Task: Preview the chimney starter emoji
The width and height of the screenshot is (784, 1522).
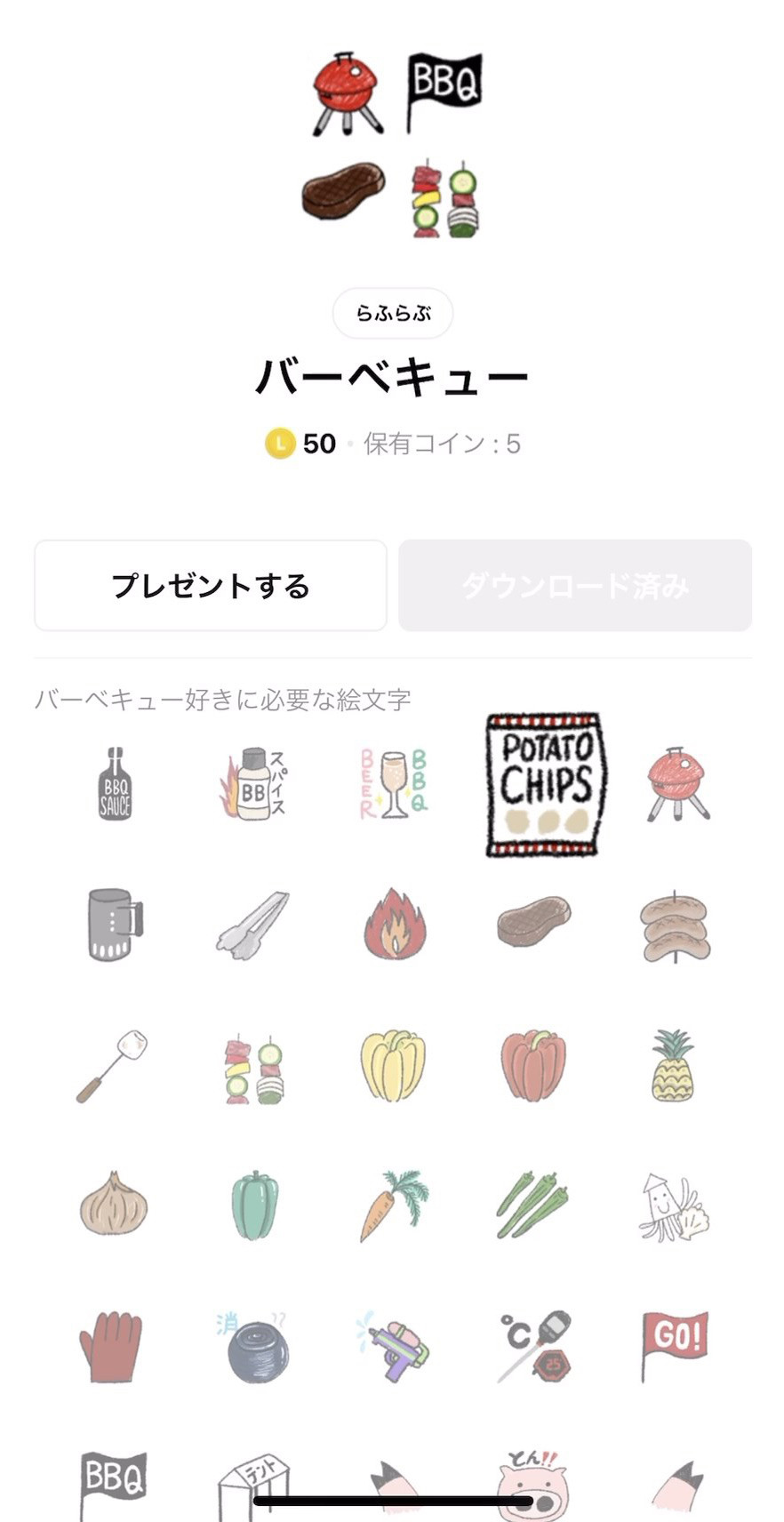Action: pos(115,925)
